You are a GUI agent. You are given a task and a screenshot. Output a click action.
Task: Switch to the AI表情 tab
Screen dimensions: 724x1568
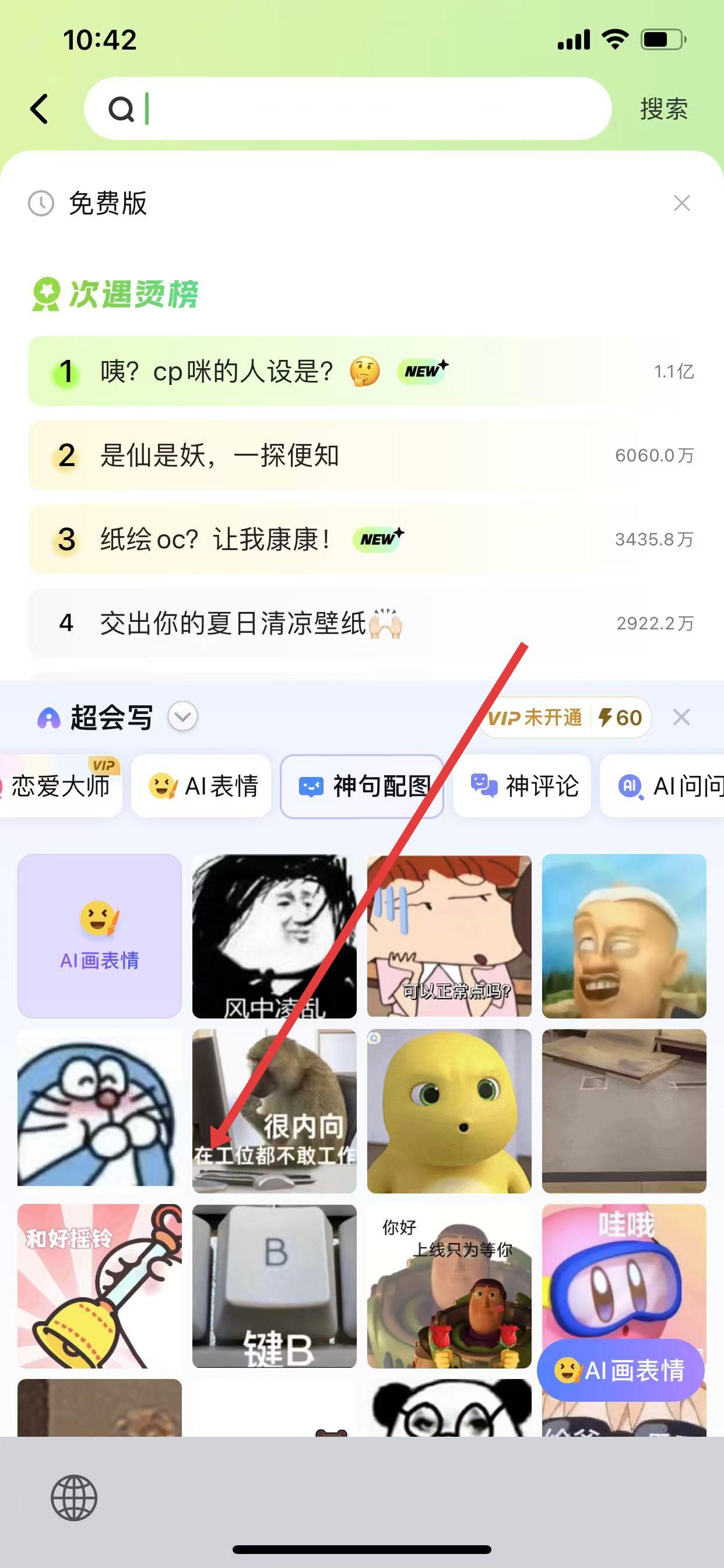202,786
